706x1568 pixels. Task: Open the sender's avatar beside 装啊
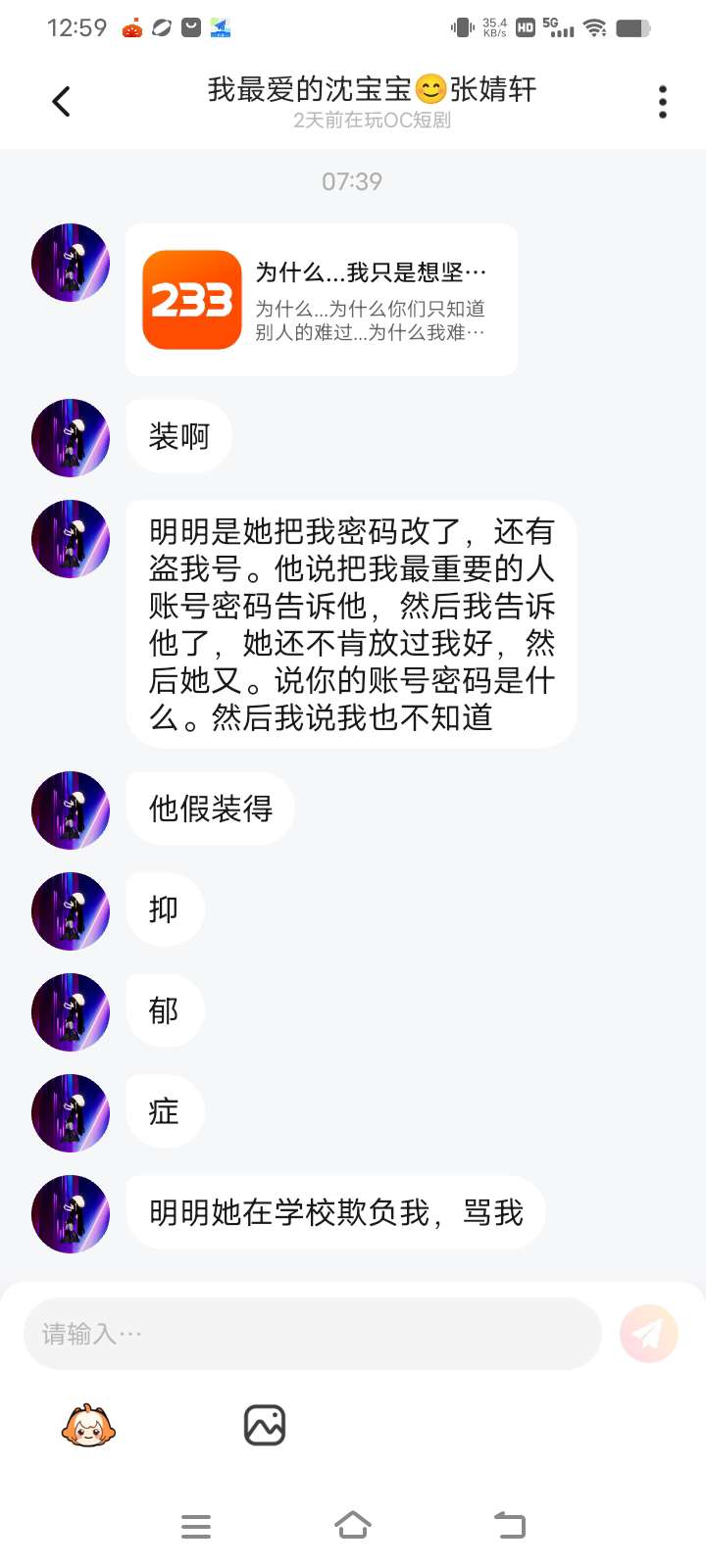pos(71,437)
